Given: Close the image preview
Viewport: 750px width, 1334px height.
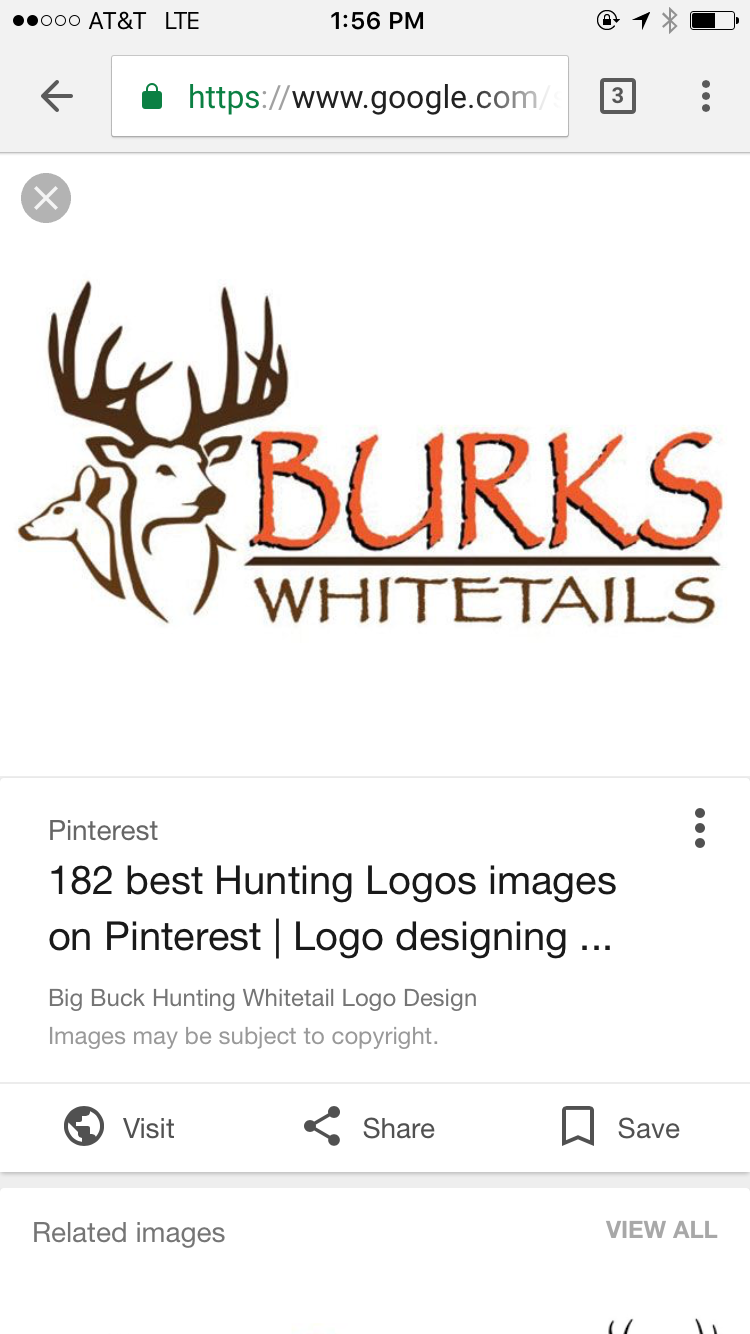Looking at the screenshot, I should 46,198.
